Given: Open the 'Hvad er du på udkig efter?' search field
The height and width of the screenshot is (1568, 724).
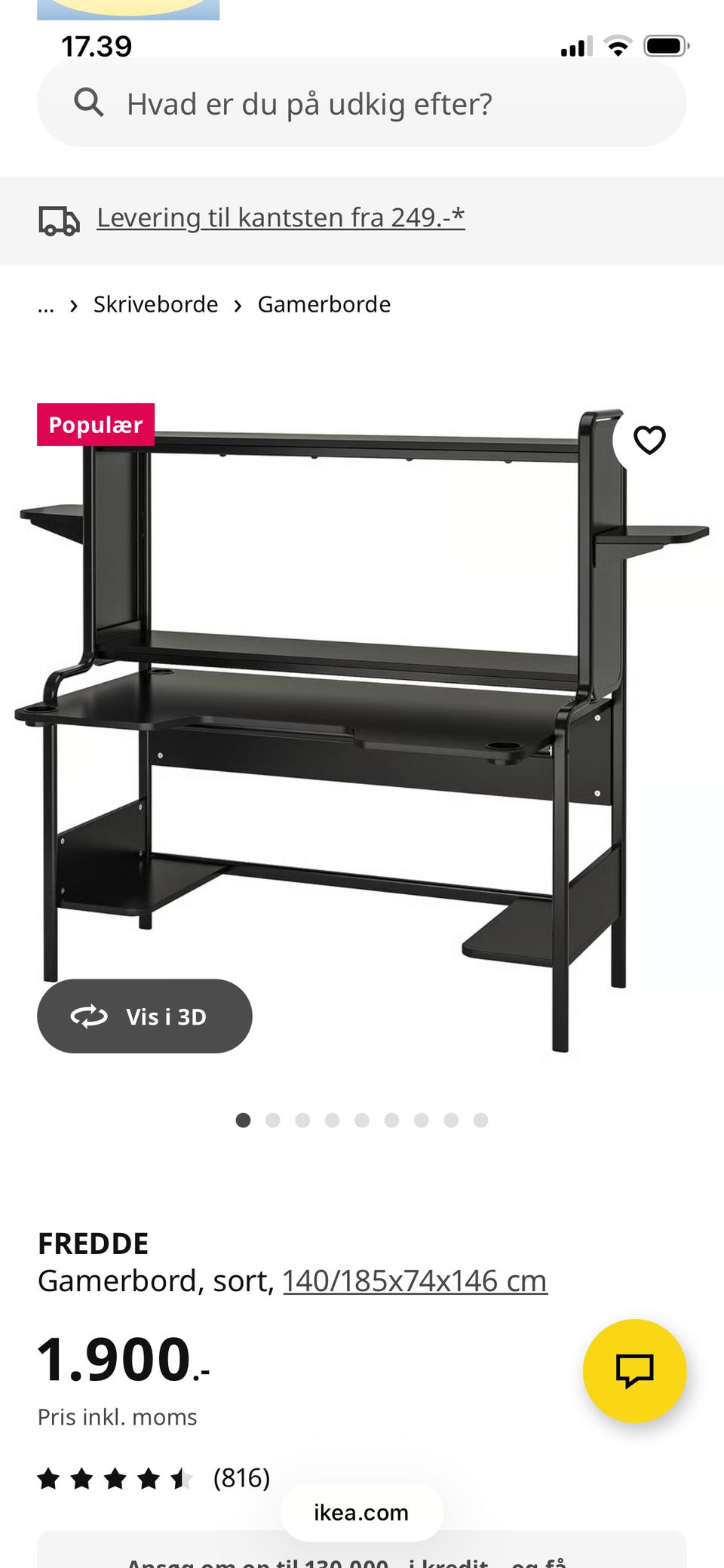Looking at the screenshot, I should (x=362, y=103).
